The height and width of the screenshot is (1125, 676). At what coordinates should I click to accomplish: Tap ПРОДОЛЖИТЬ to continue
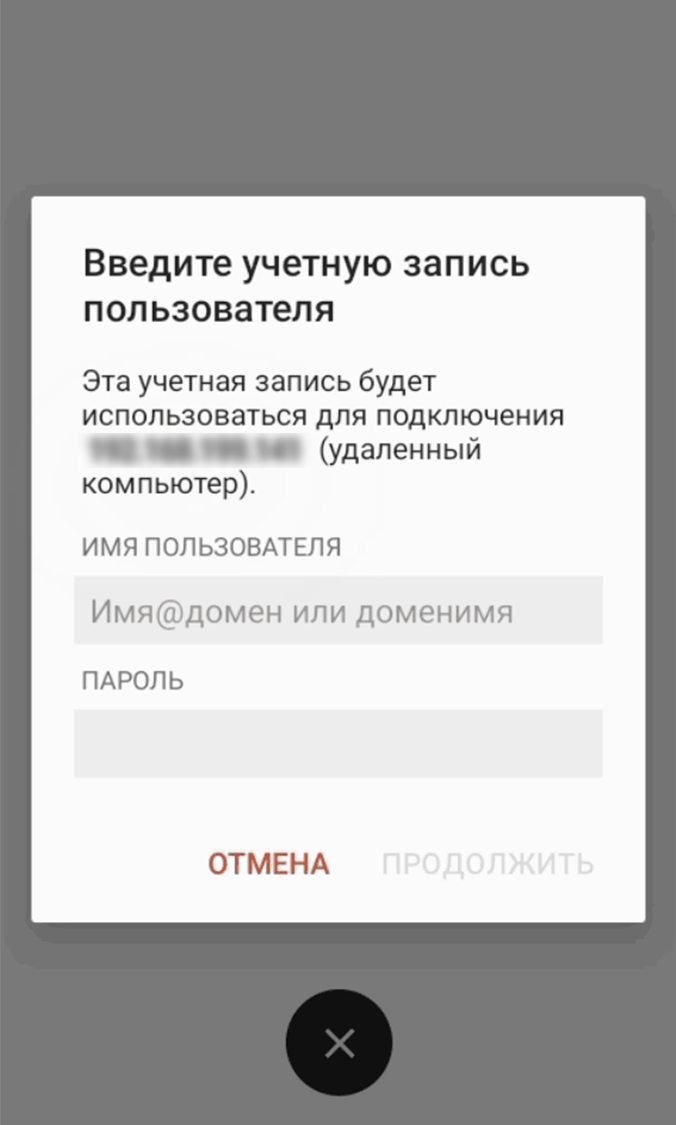tap(488, 864)
